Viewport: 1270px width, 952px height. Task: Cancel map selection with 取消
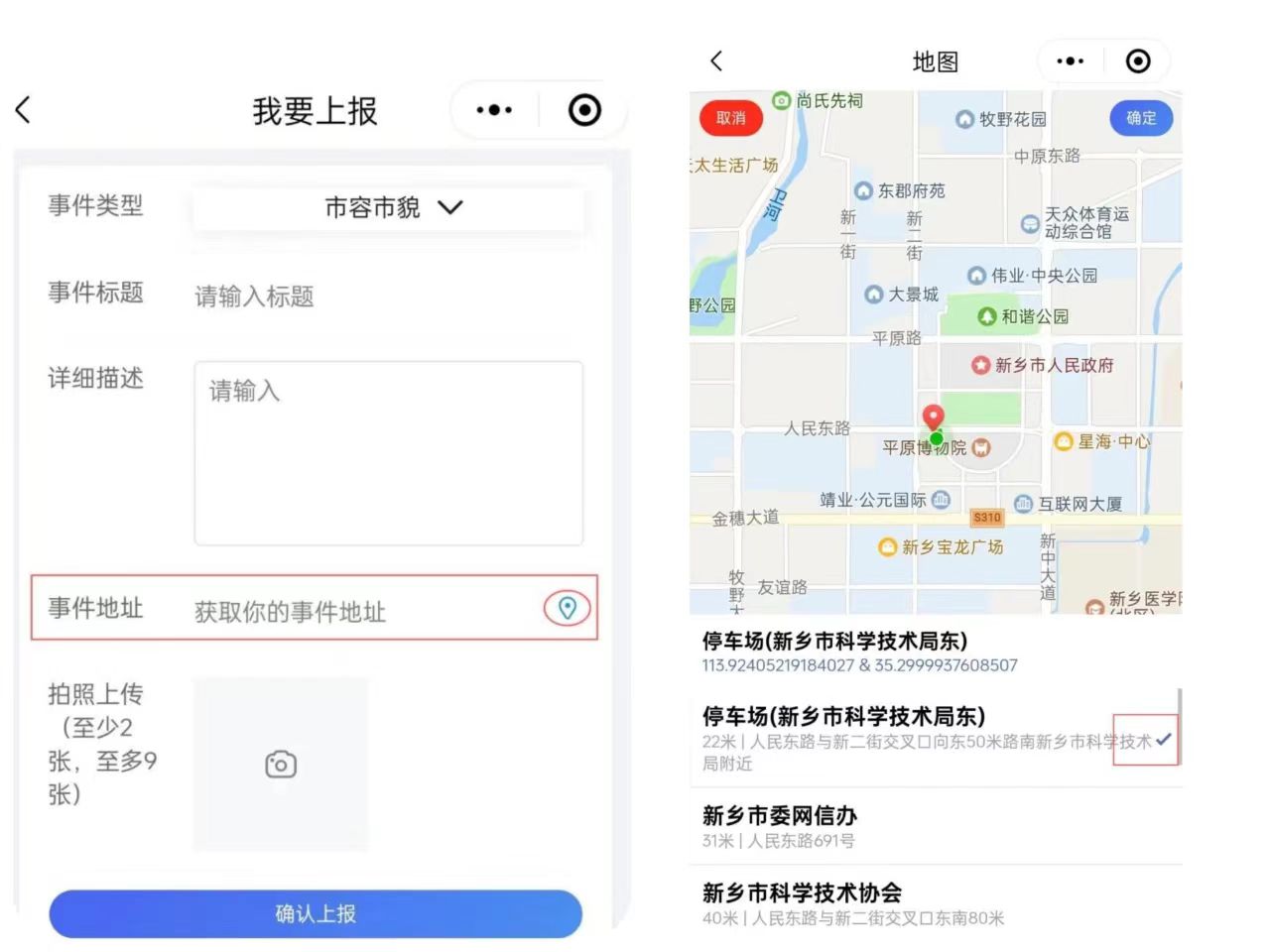click(x=731, y=118)
